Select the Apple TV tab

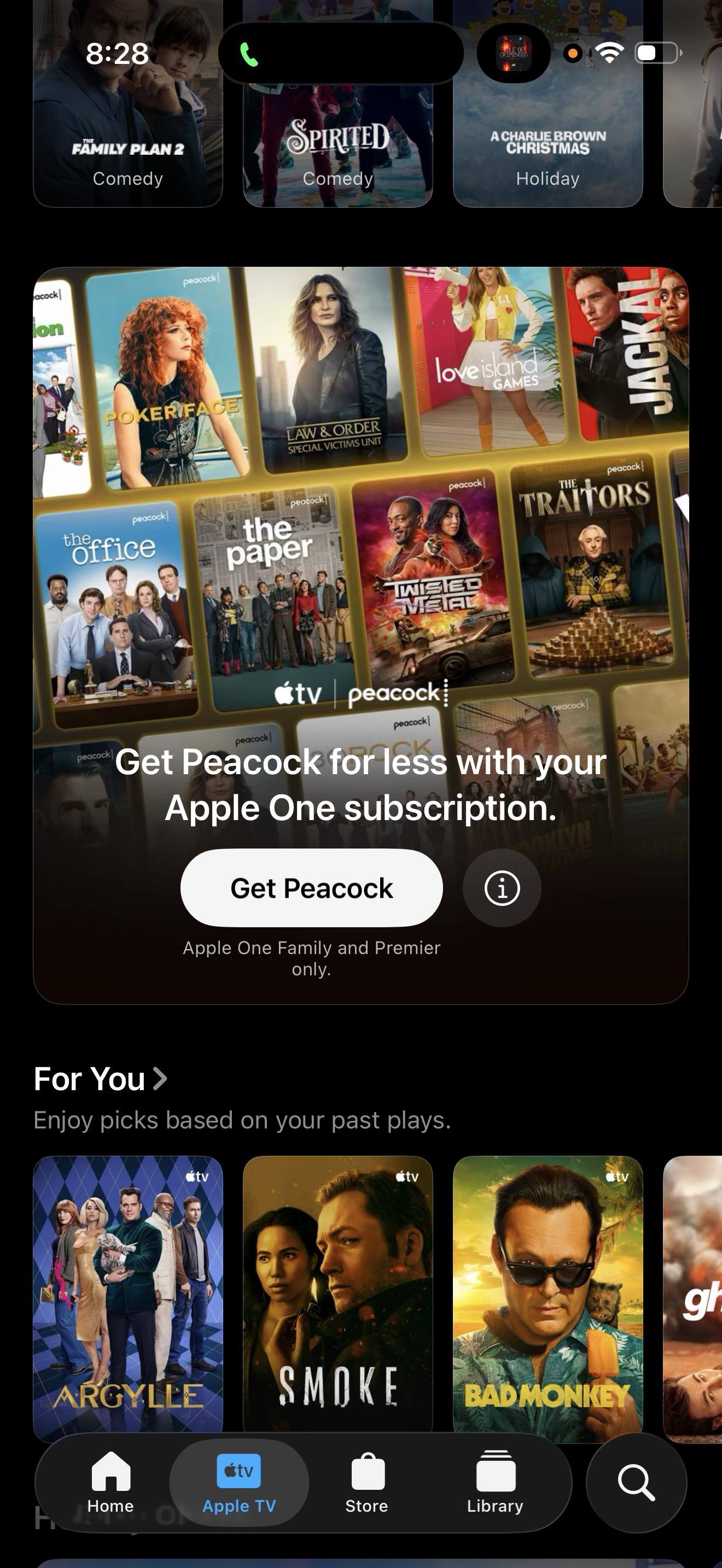(238, 1482)
